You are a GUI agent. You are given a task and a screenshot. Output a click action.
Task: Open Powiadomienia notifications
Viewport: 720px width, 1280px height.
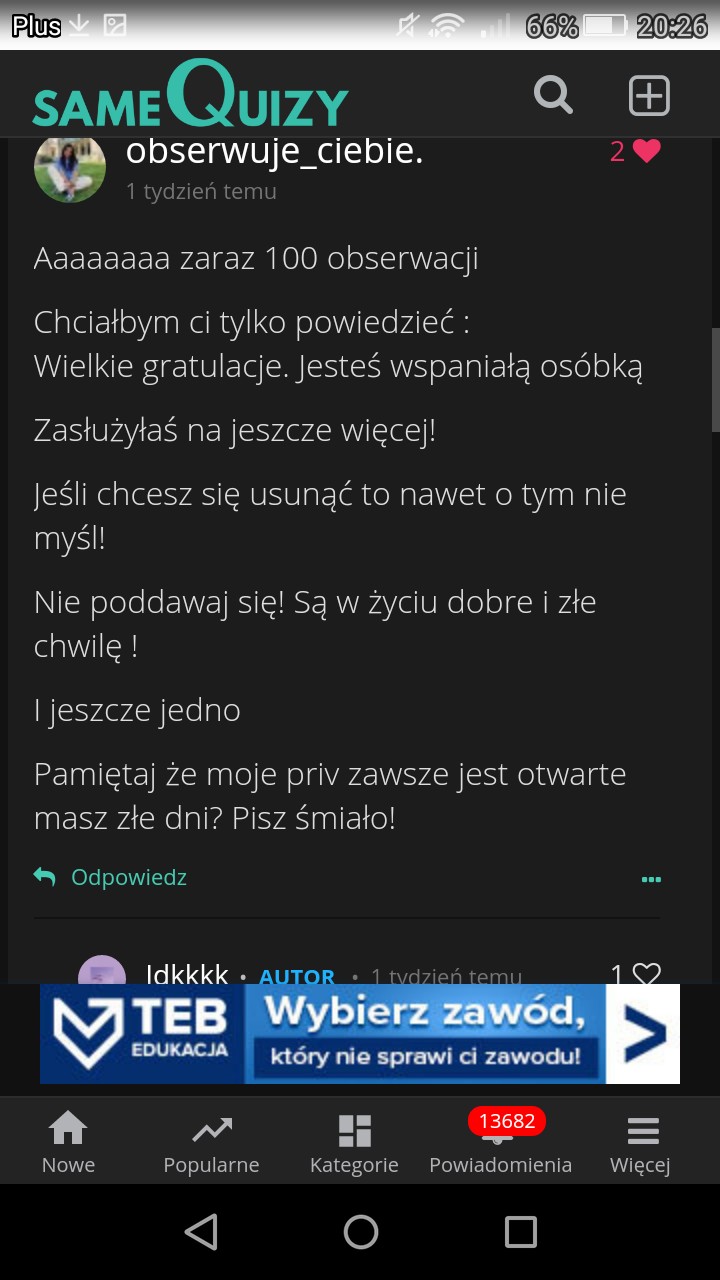click(x=500, y=1143)
